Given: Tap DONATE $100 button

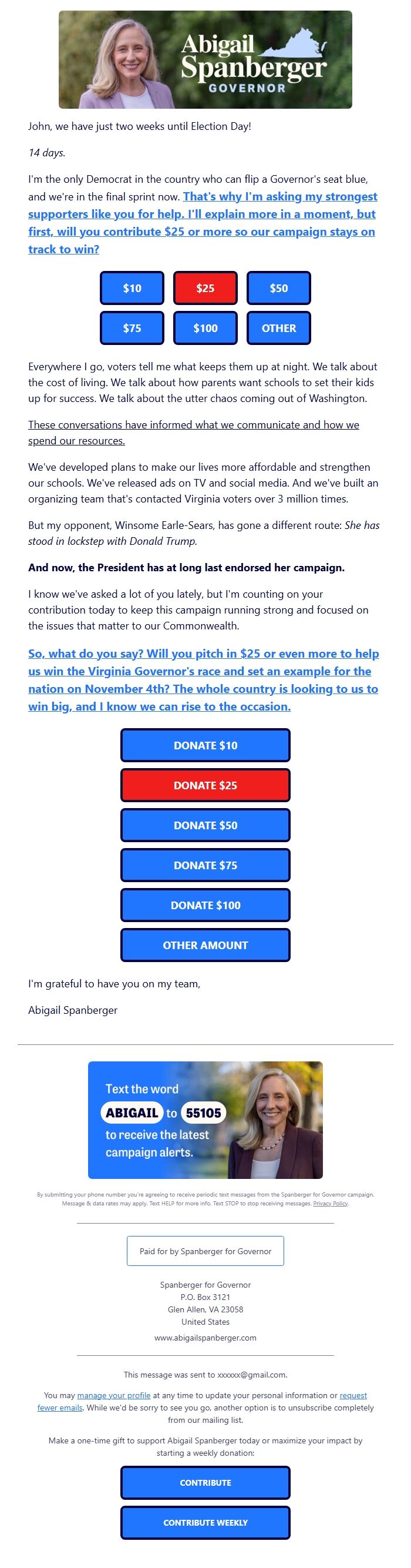Looking at the screenshot, I should coord(206,905).
